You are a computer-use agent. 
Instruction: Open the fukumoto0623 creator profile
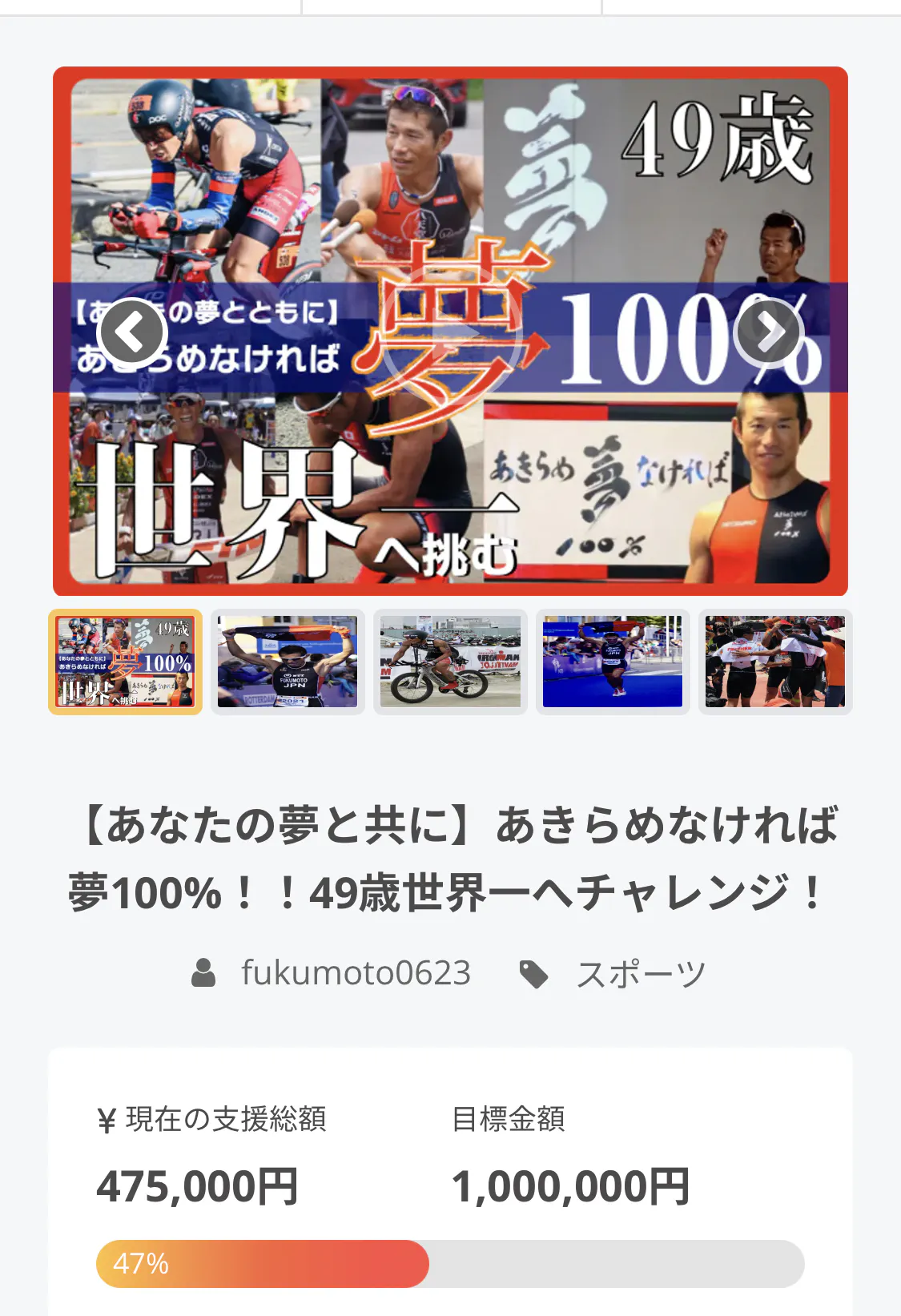coord(356,973)
